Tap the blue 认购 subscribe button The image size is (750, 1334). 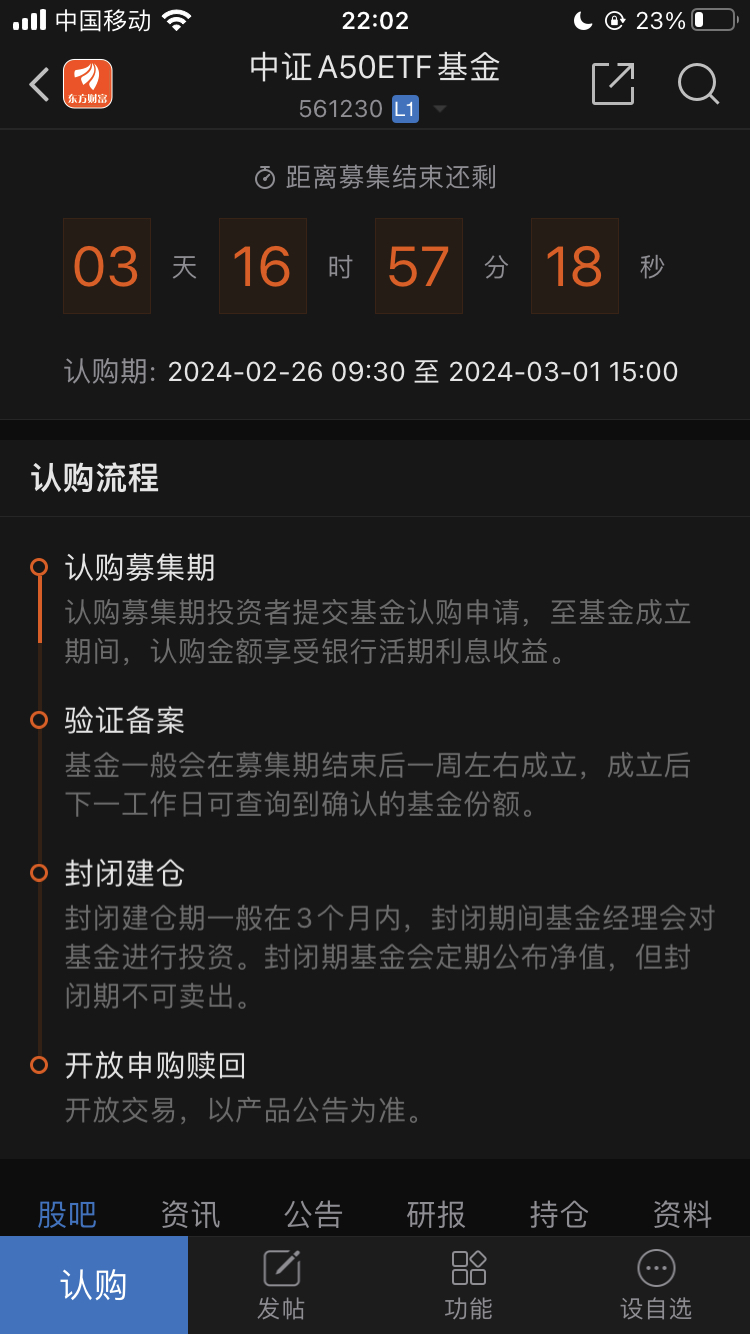click(x=94, y=1285)
